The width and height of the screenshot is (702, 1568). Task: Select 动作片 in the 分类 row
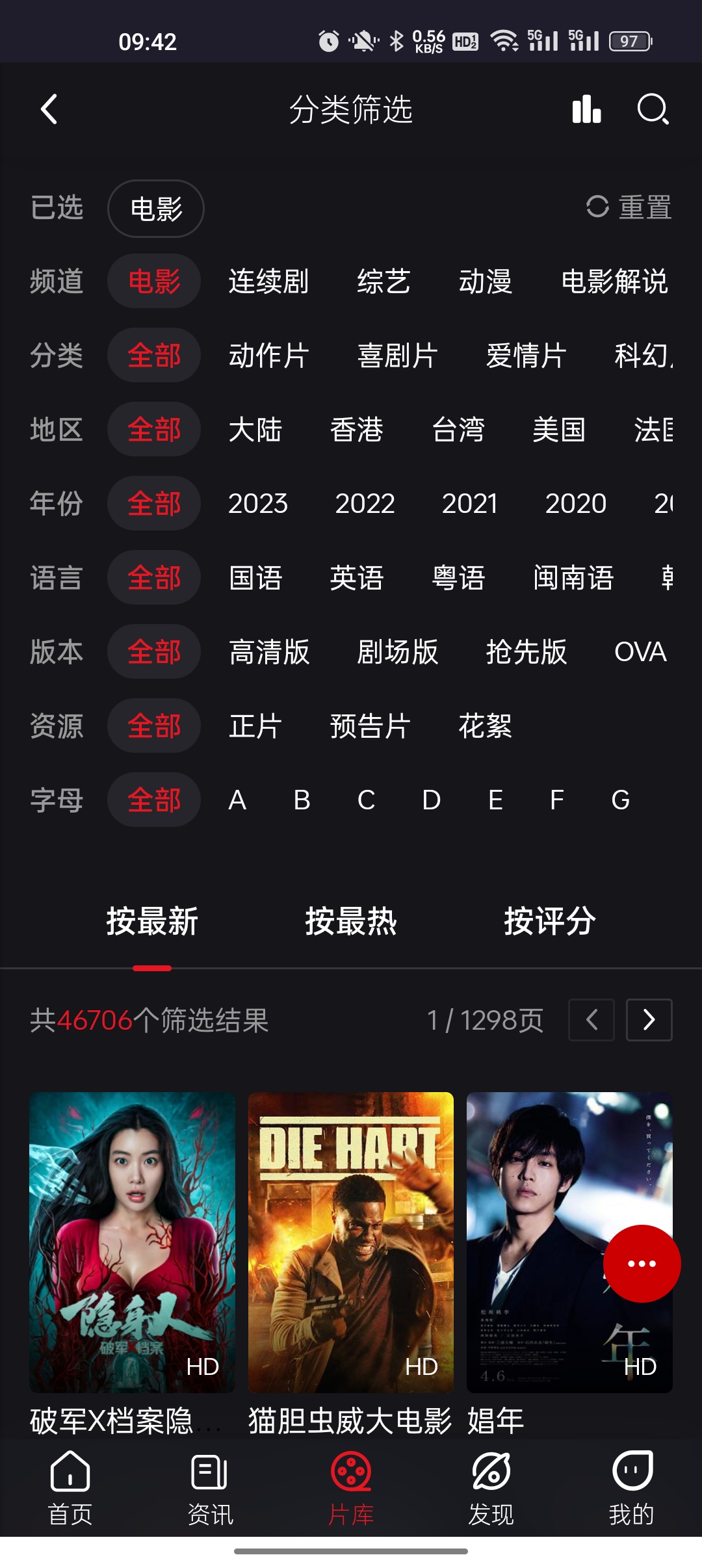[268, 355]
